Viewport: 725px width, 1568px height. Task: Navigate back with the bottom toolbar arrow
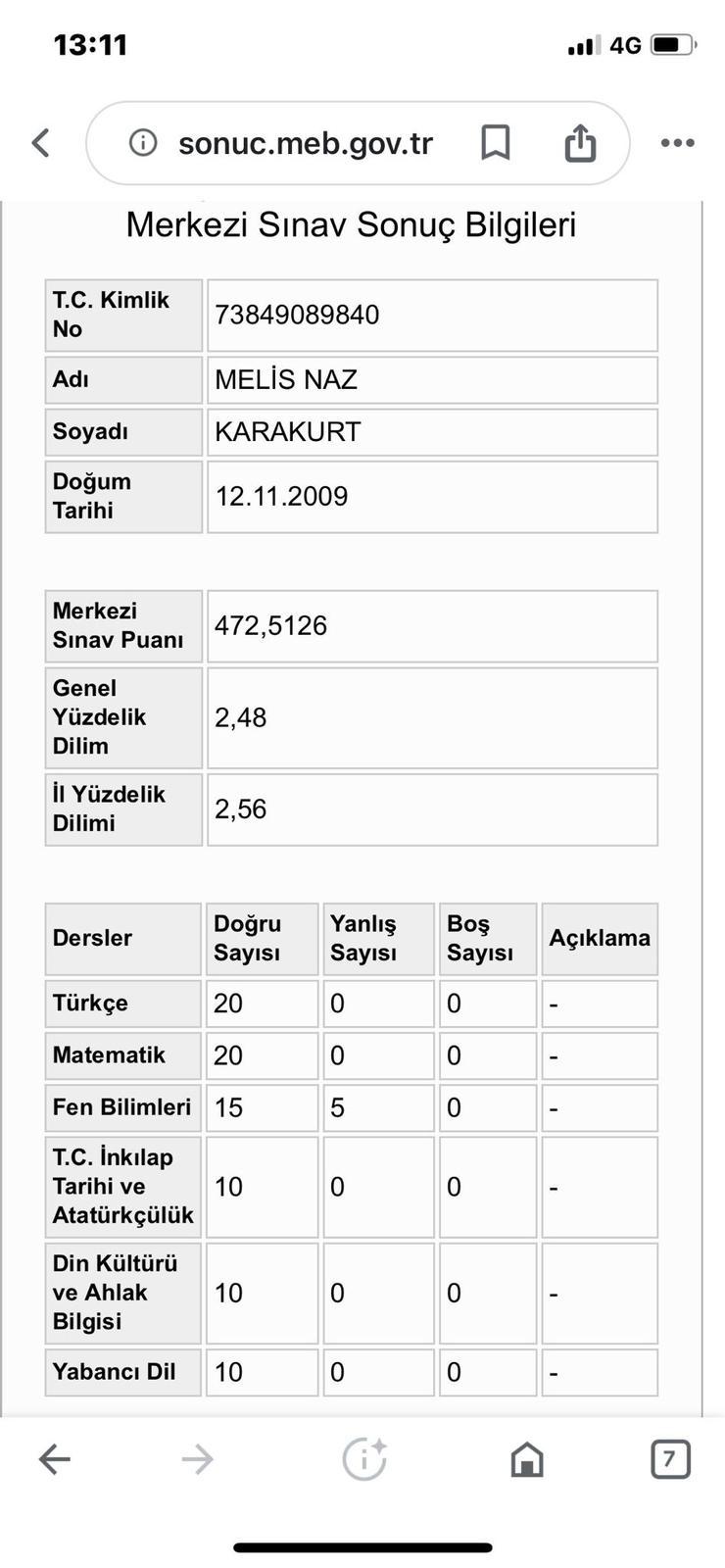point(54,1459)
